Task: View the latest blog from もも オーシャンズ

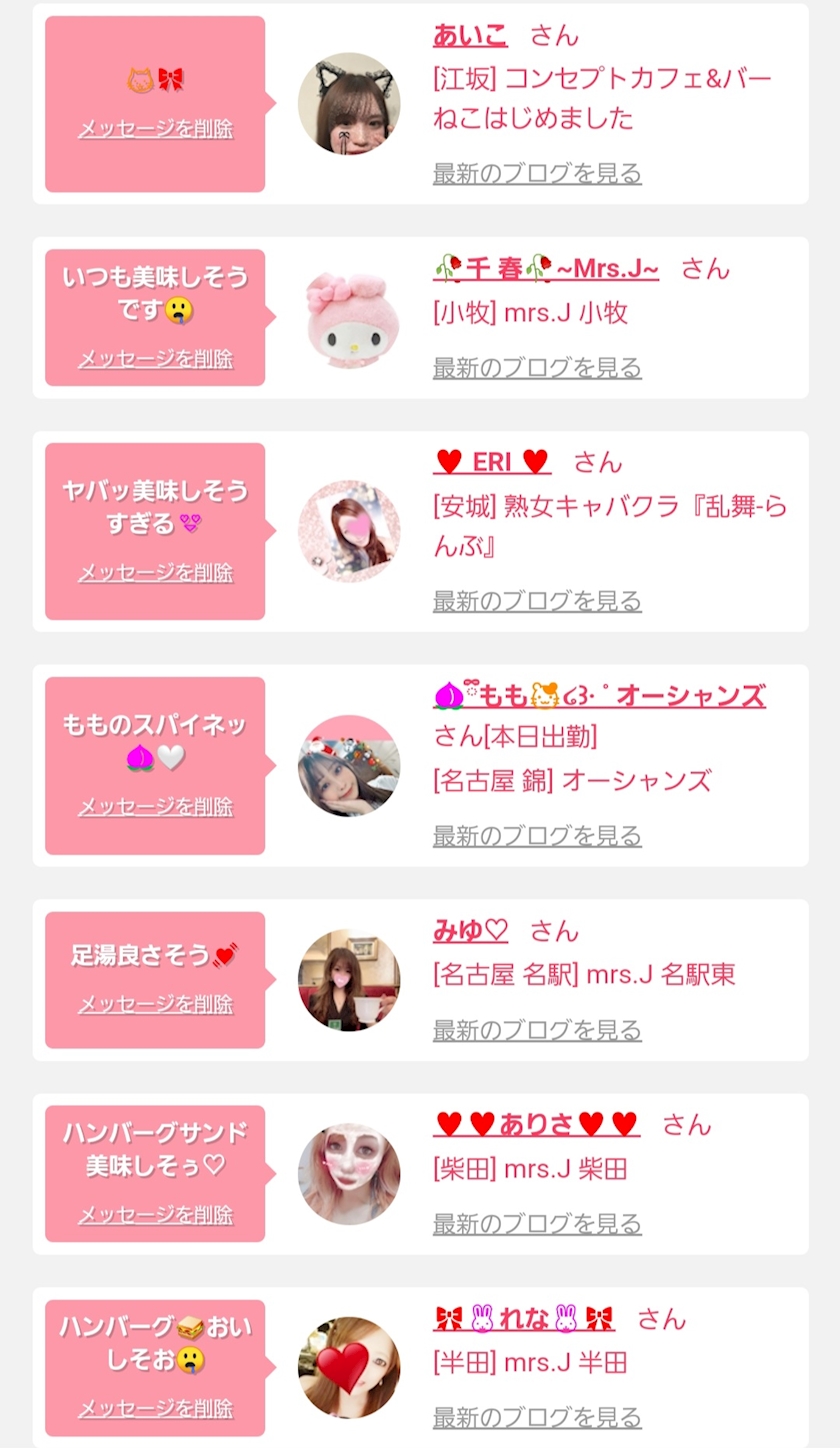Action: [x=537, y=836]
